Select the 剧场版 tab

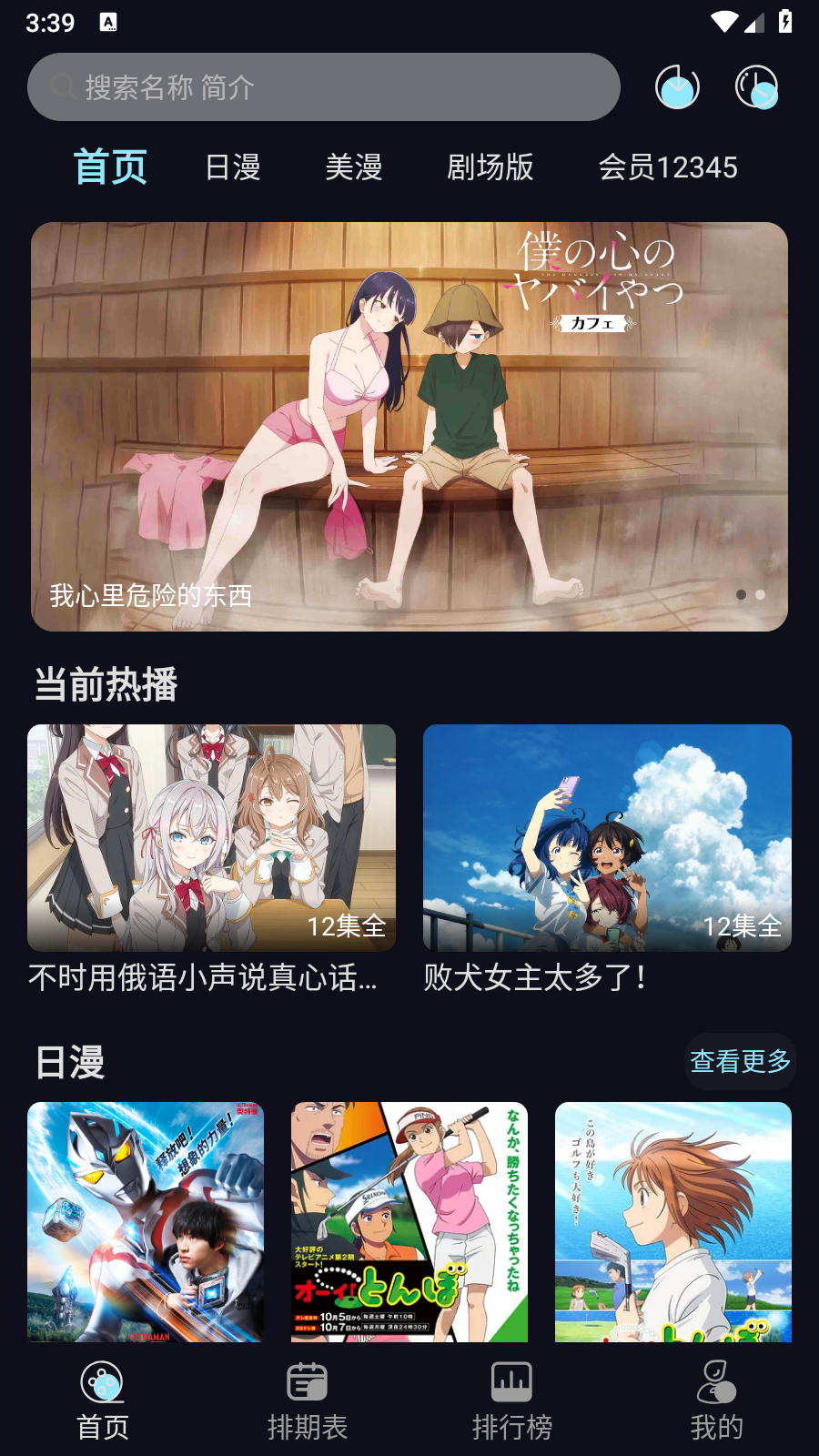click(490, 167)
